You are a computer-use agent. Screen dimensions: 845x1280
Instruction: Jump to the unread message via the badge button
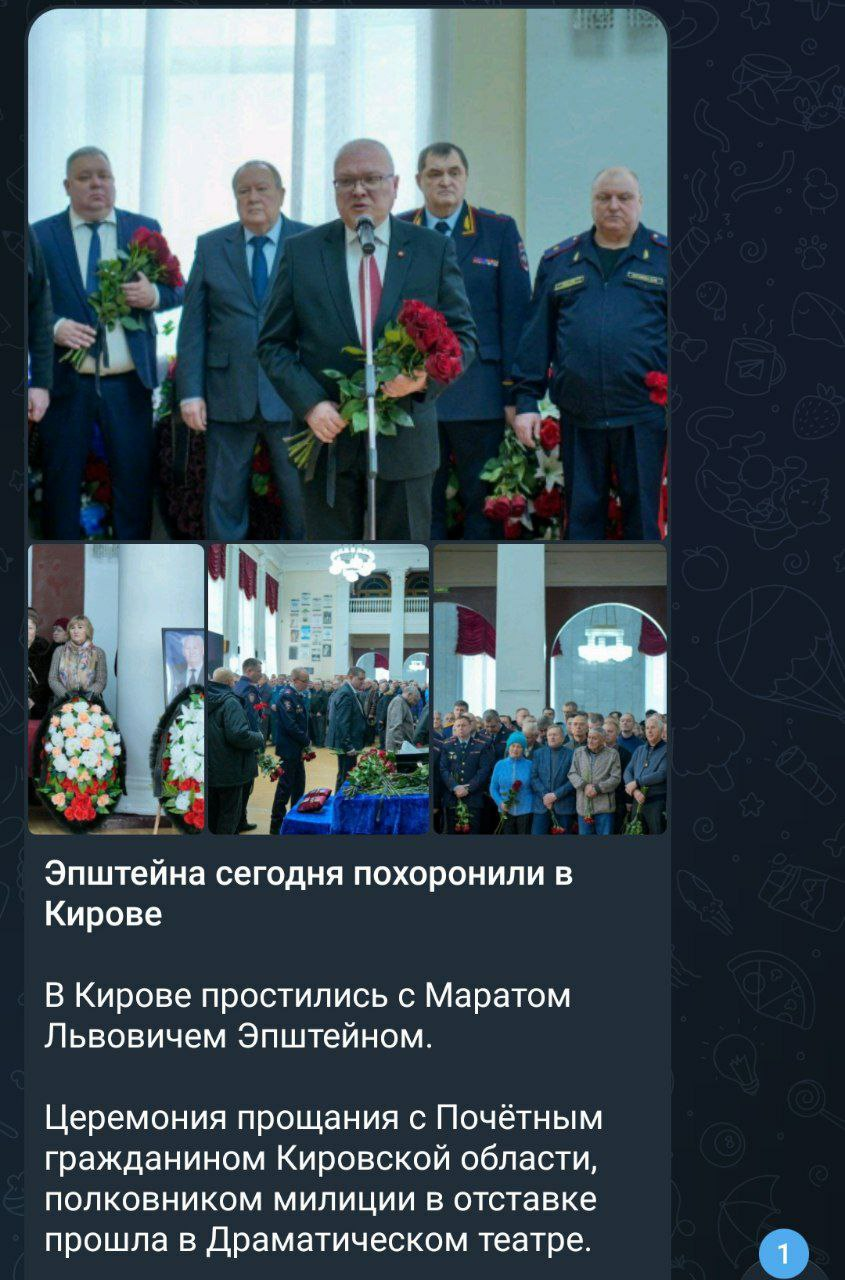[x=784, y=1254]
